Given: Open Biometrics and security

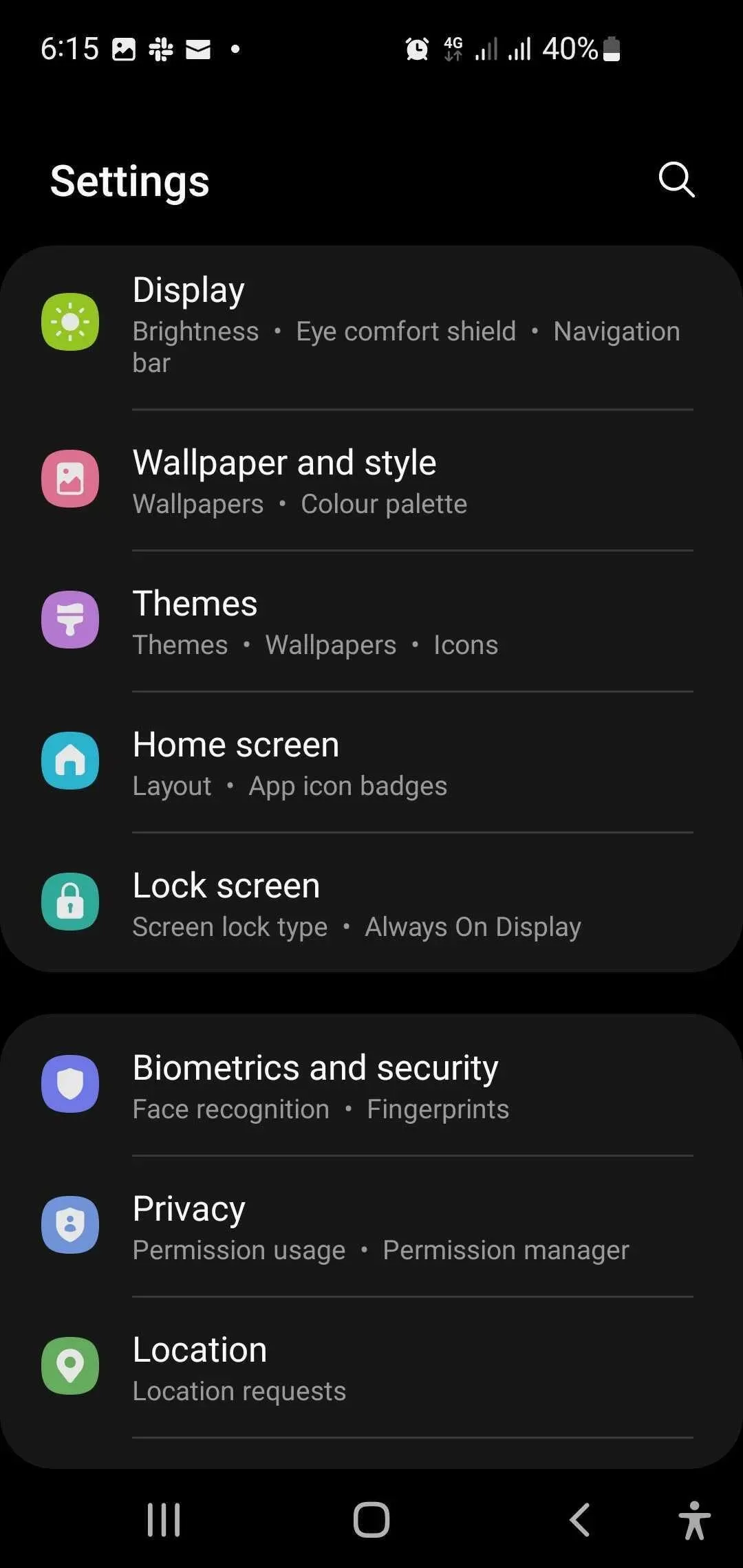Looking at the screenshot, I should pos(371,1087).
